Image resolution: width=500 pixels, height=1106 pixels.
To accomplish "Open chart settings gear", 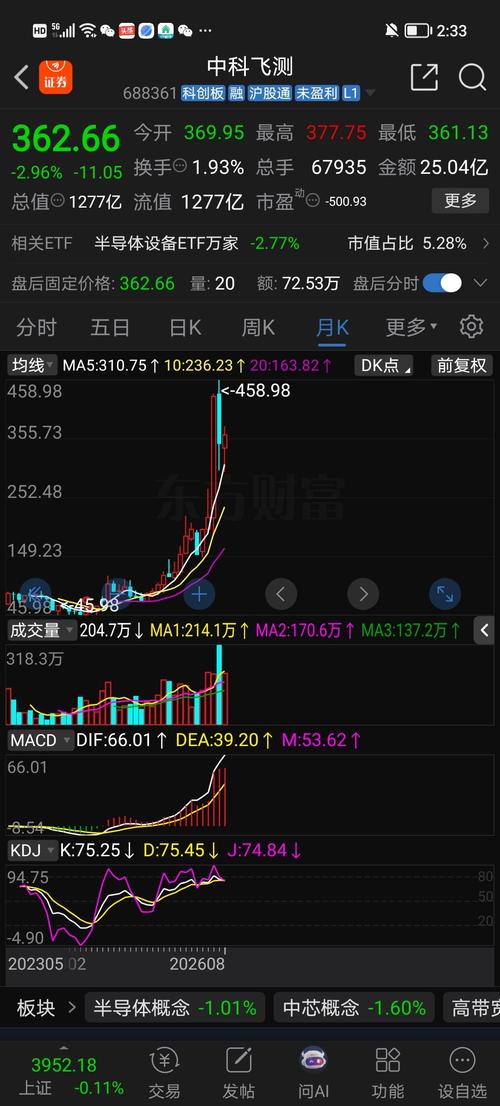I will pos(471,327).
